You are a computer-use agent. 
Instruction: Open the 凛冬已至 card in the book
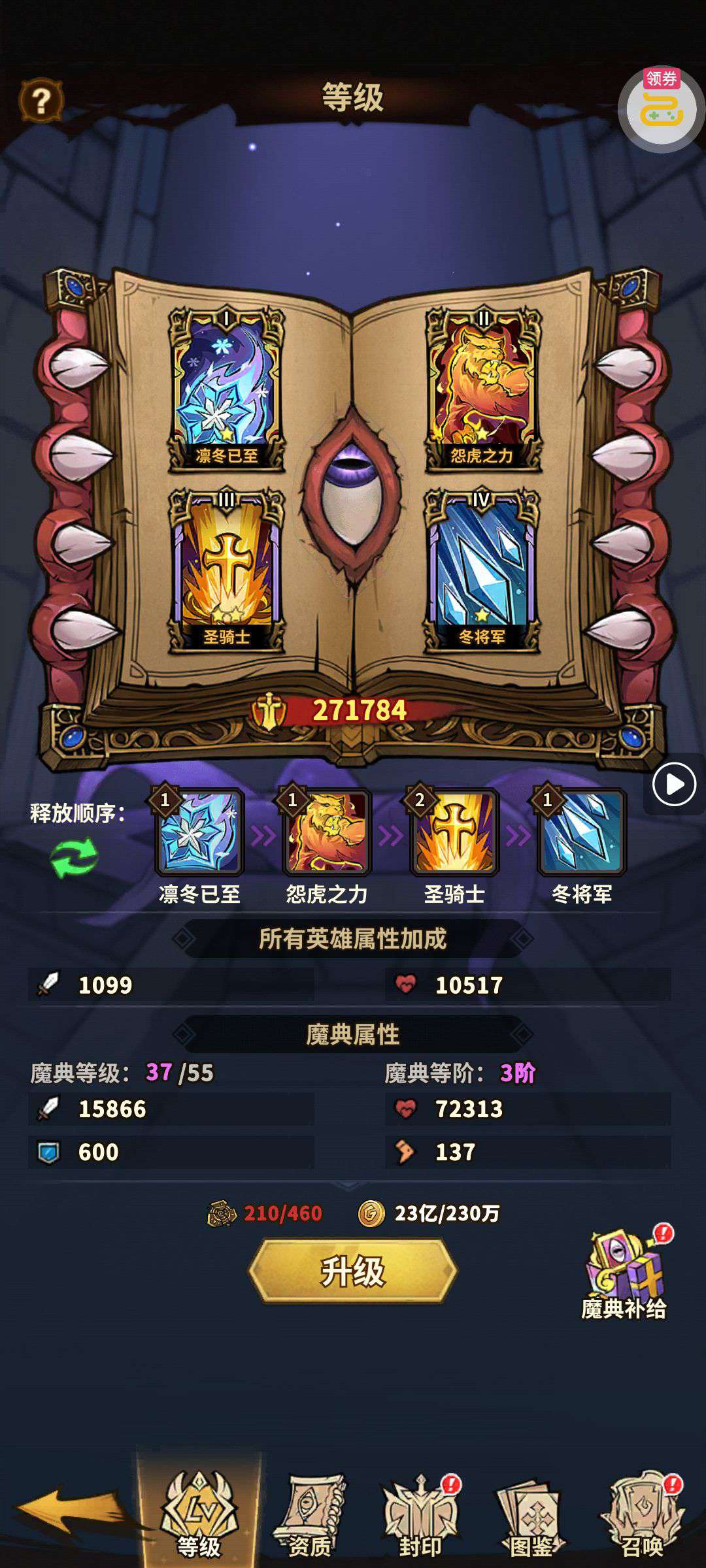(x=226, y=390)
